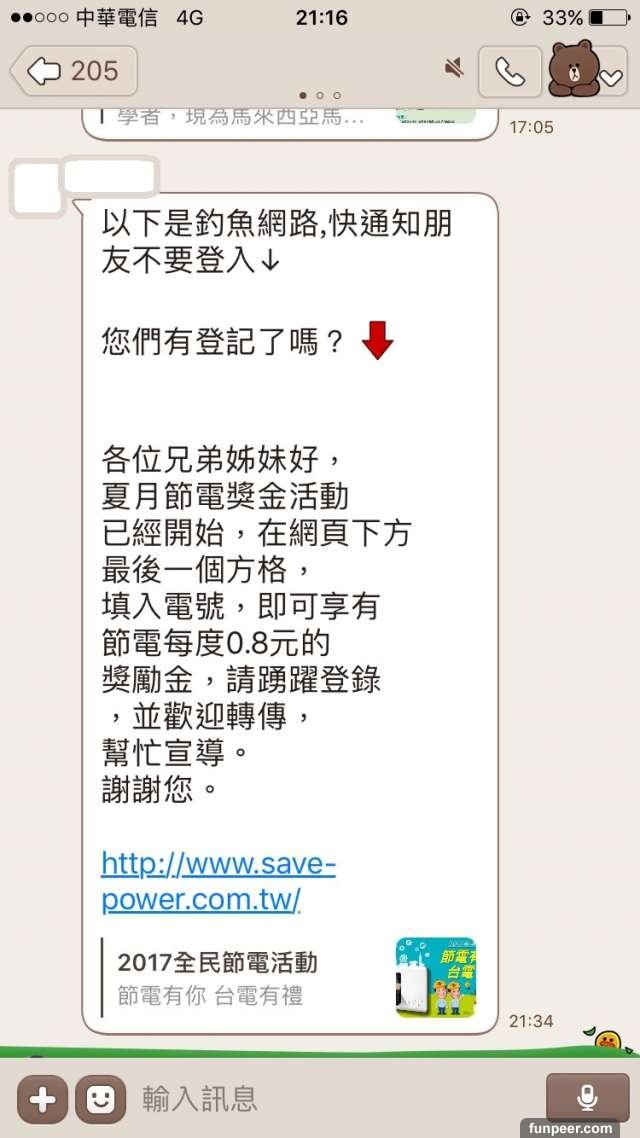Open the plus attachment menu
This screenshot has height=1138, width=640.
[x=42, y=1100]
